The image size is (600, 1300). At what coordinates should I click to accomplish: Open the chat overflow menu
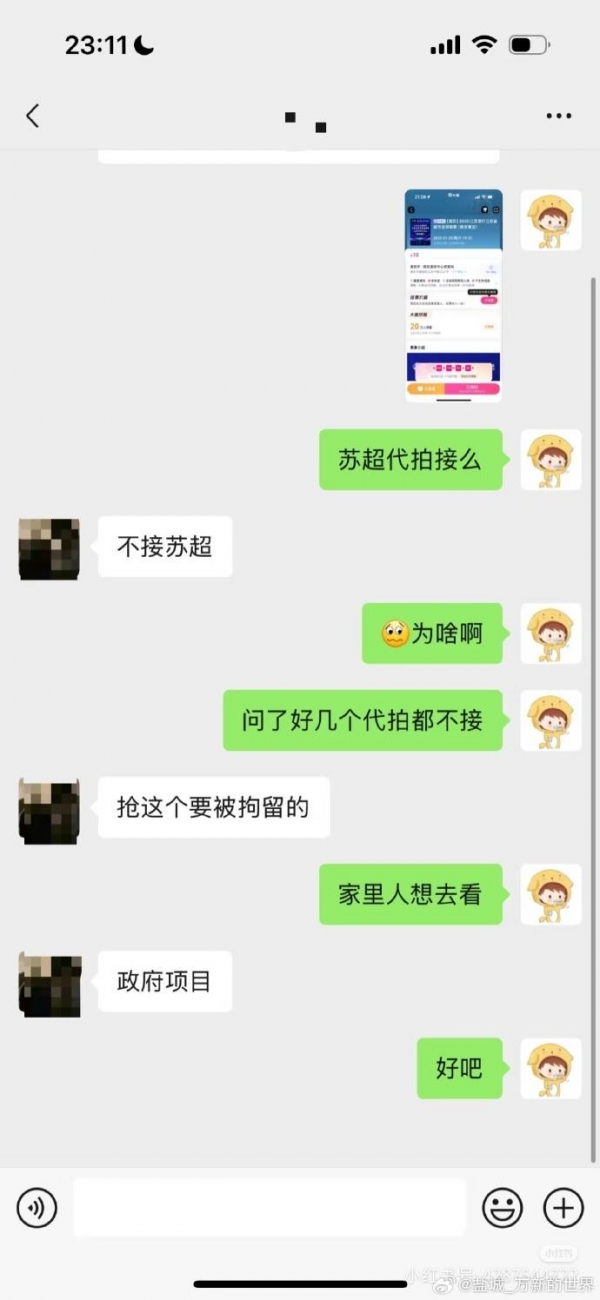(558, 116)
